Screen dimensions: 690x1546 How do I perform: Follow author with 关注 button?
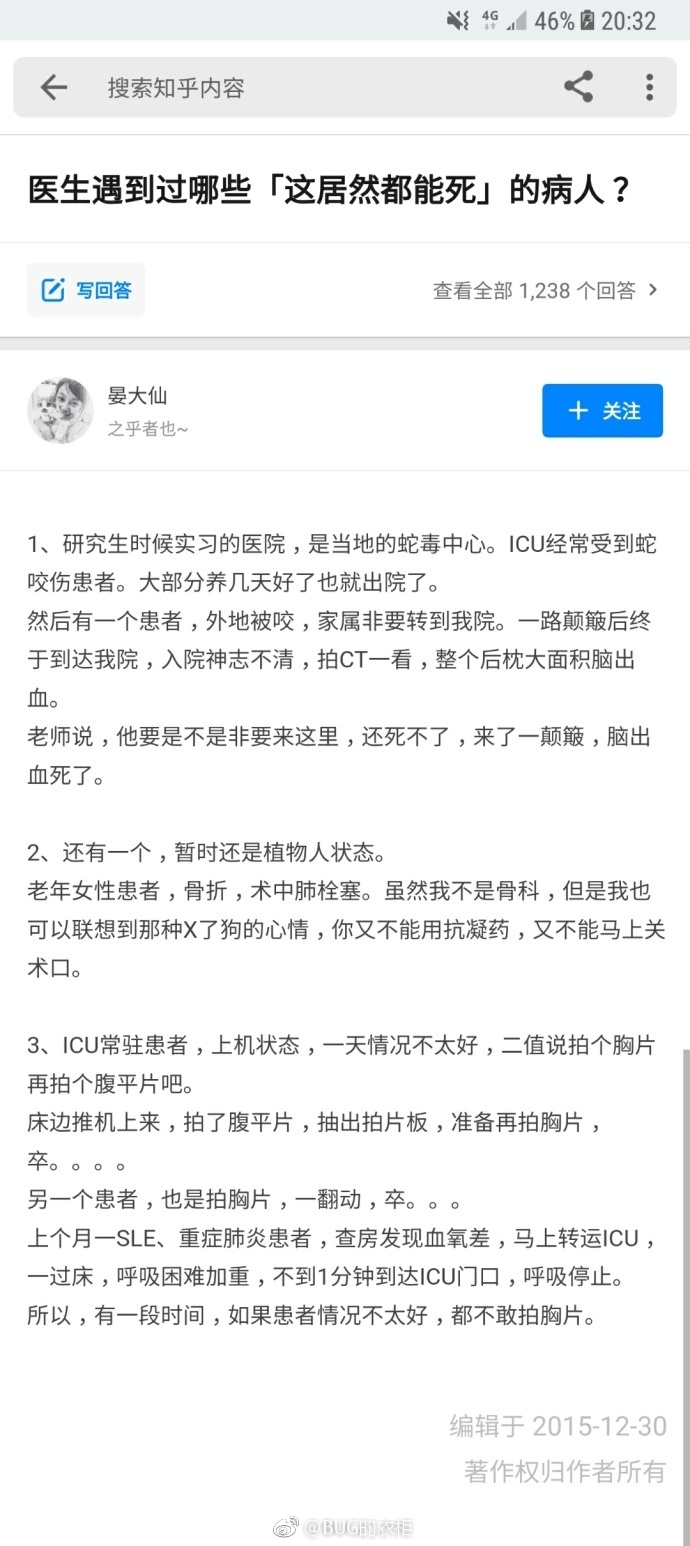pyautogui.click(x=602, y=411)
